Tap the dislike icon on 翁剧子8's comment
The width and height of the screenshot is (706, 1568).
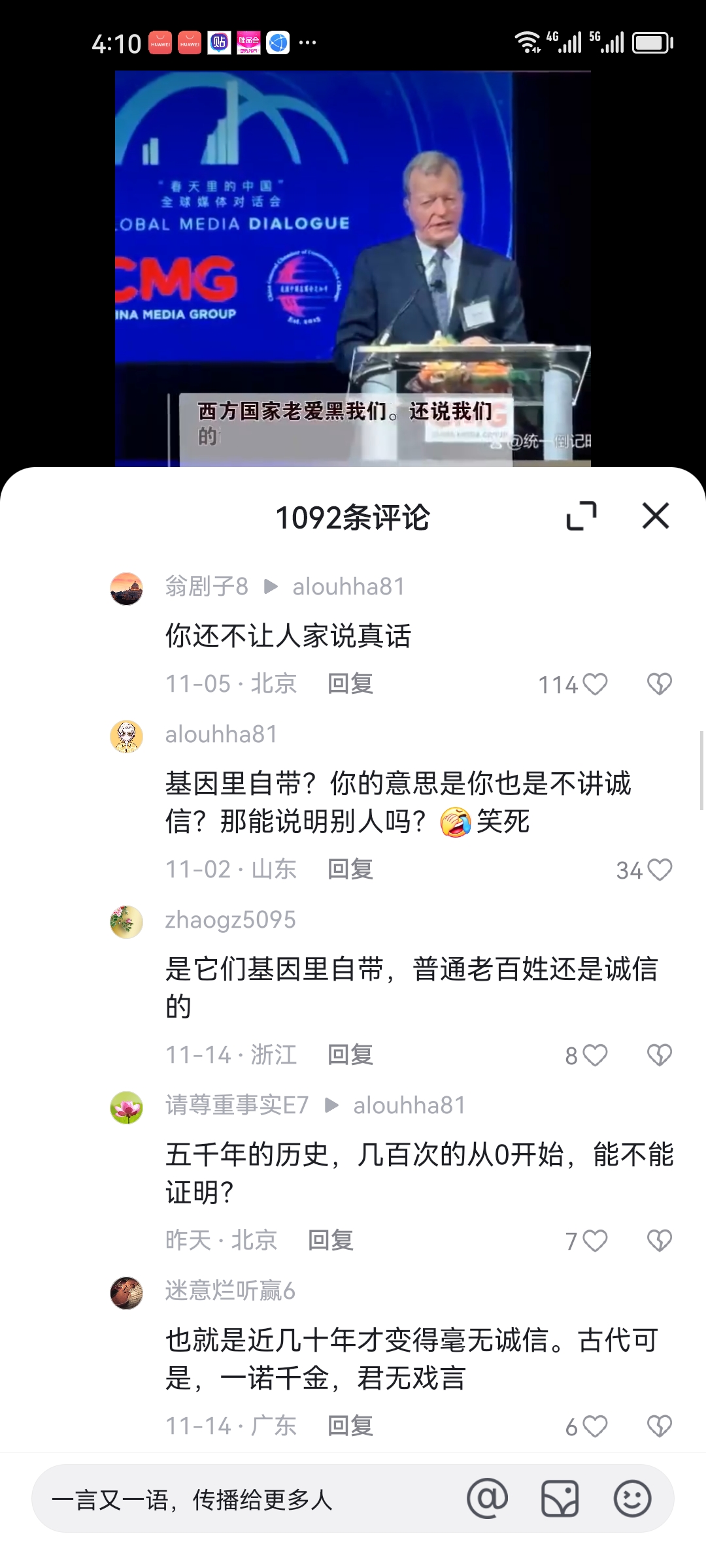(660, 683)
